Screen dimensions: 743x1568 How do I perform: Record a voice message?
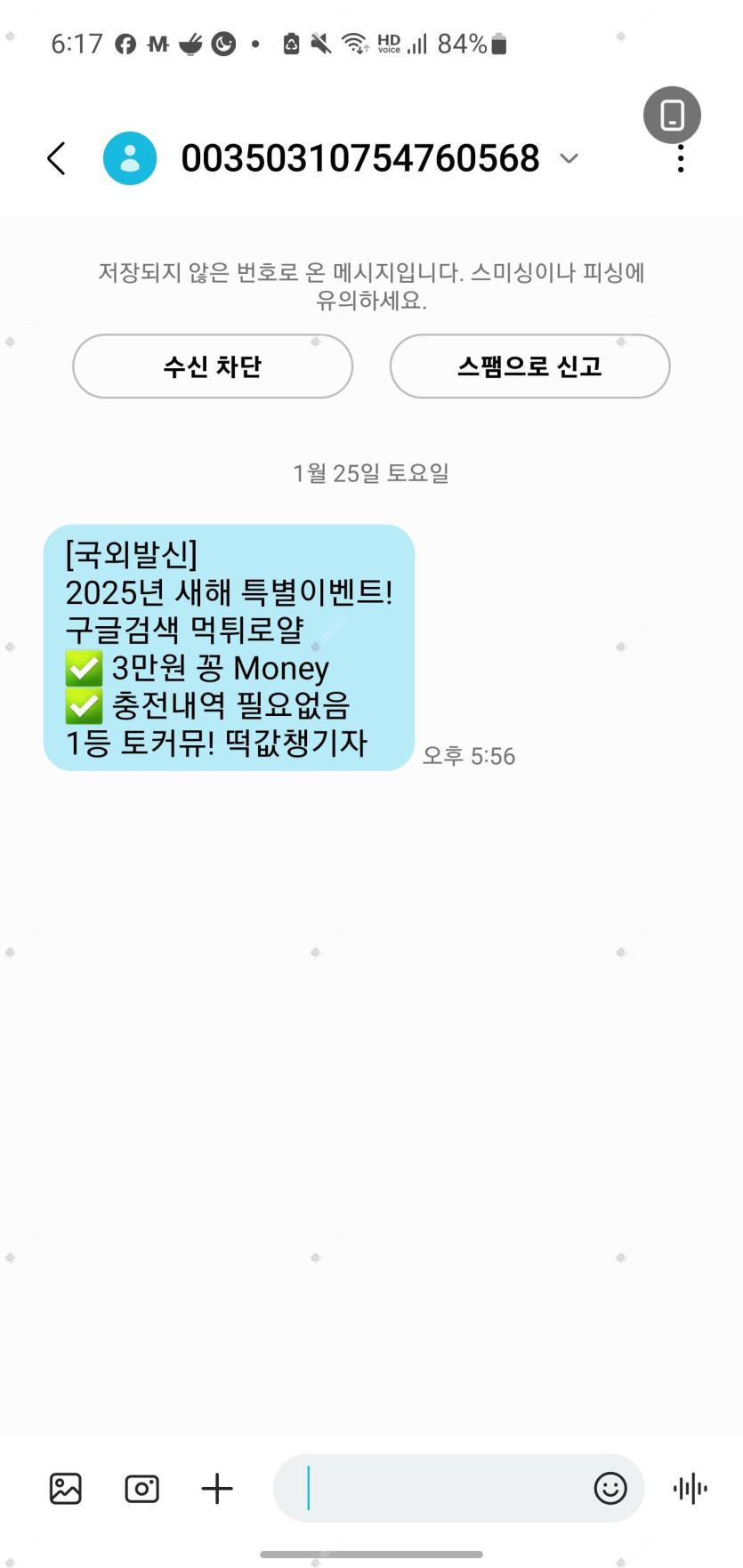tap(691, 1488)
